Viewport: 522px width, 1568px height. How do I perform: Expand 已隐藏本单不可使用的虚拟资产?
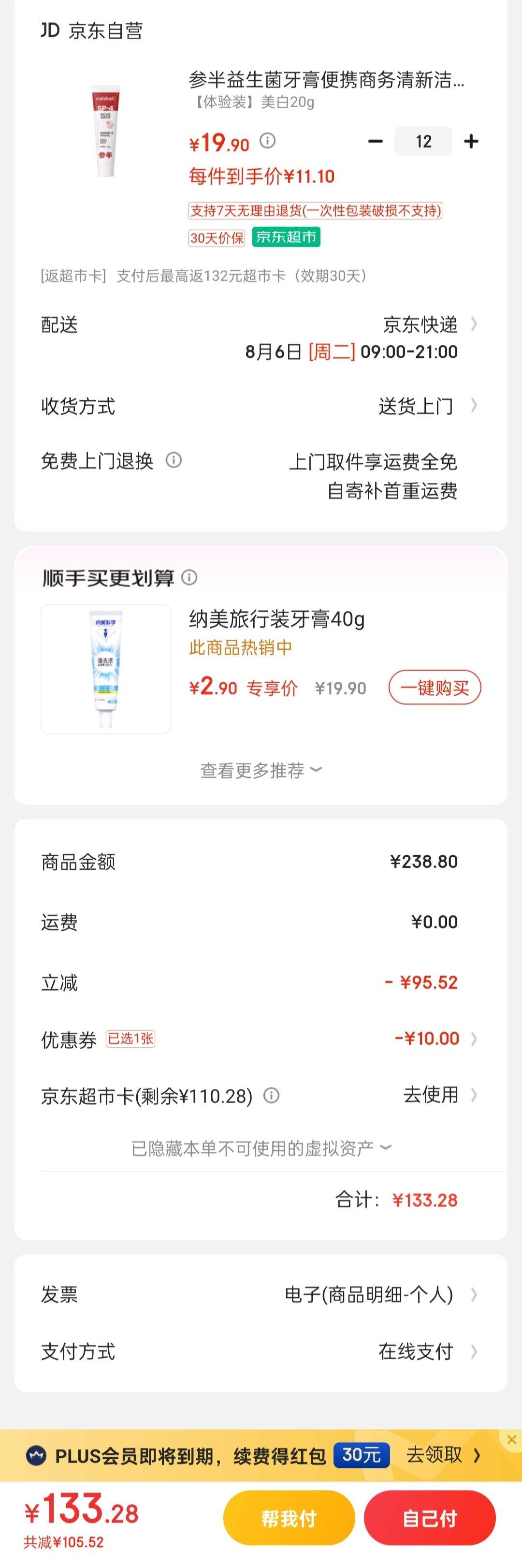261,1148
